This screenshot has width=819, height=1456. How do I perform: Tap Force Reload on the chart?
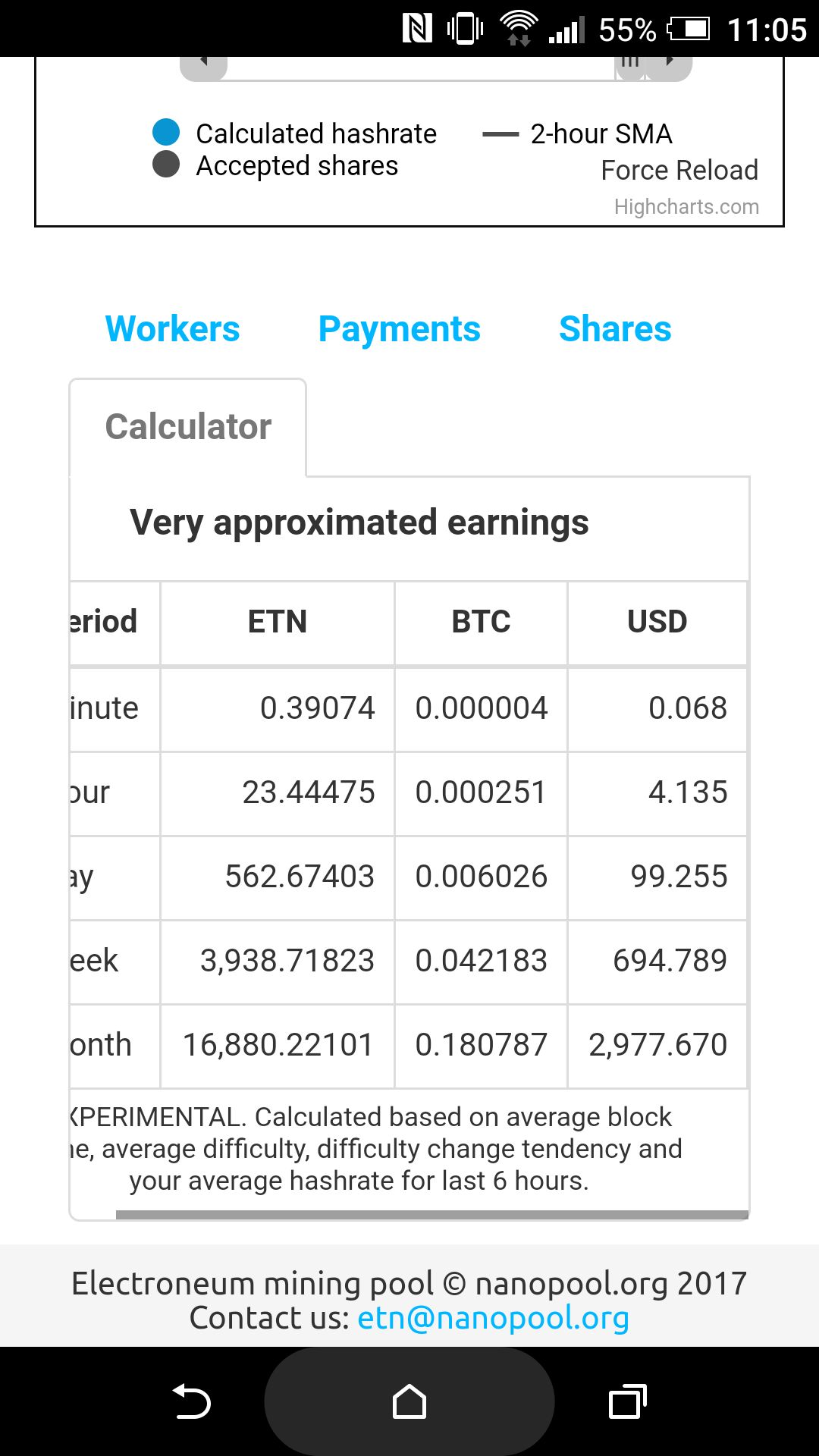pyautogui.click(x=679, y=171)
